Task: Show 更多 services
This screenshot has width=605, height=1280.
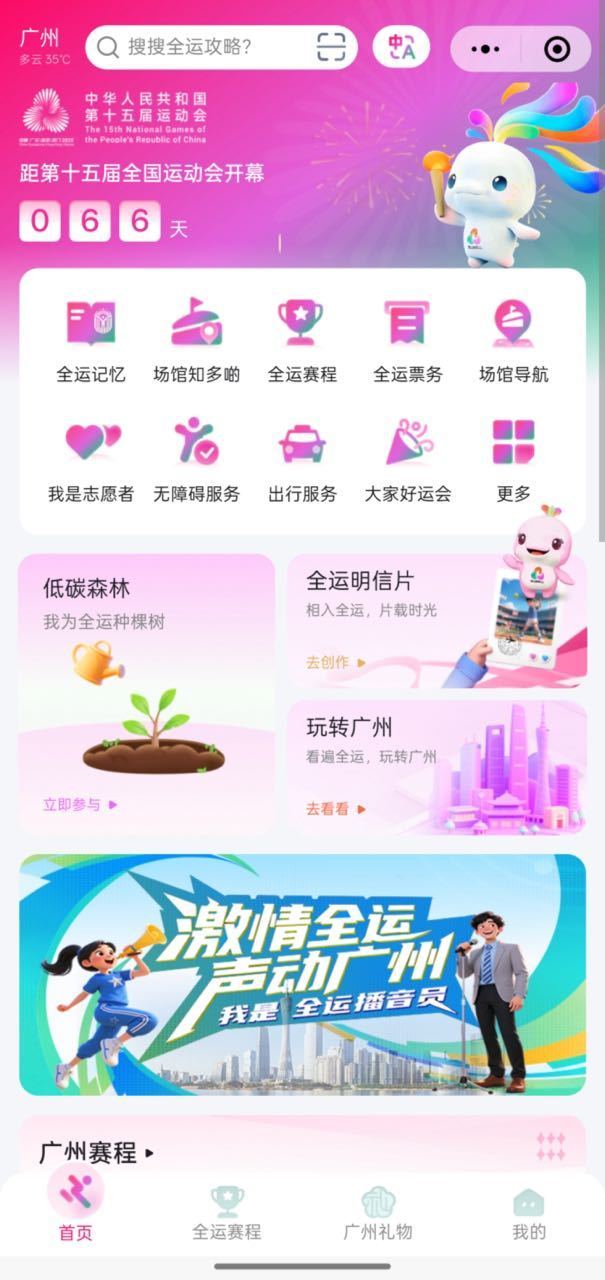Action: [513, 460]
